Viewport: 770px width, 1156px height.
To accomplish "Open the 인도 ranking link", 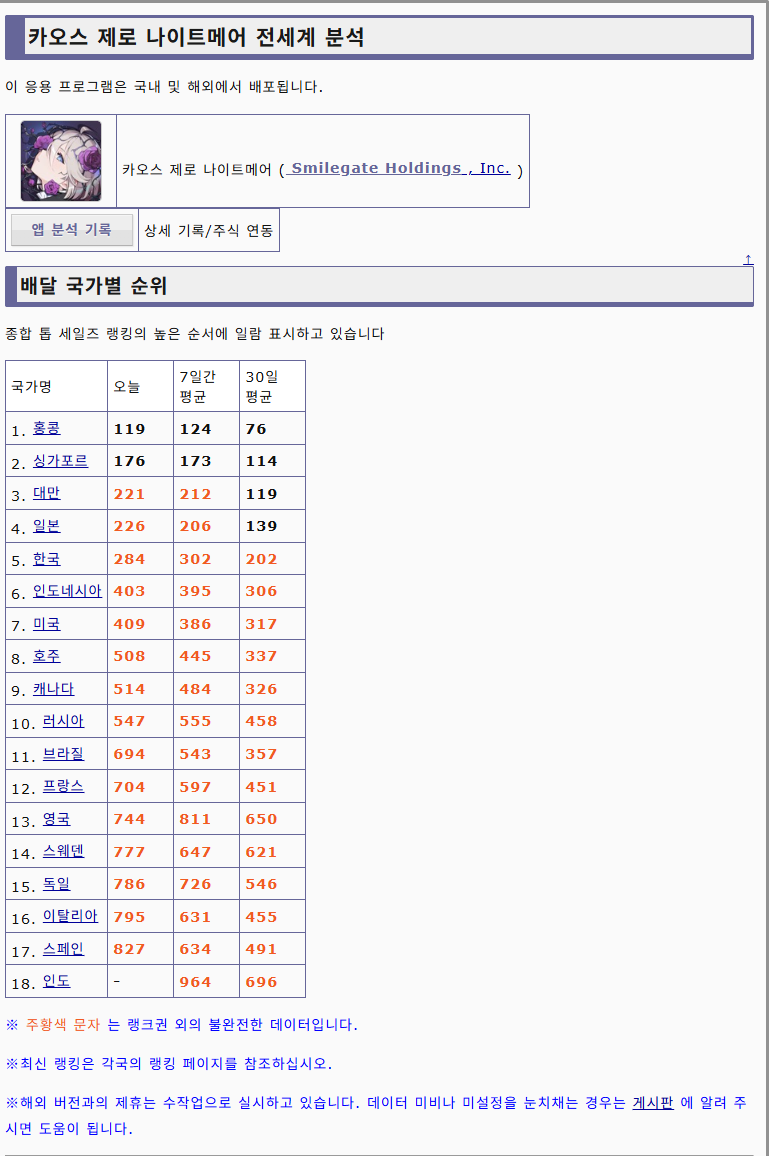I will pos(56,981).
